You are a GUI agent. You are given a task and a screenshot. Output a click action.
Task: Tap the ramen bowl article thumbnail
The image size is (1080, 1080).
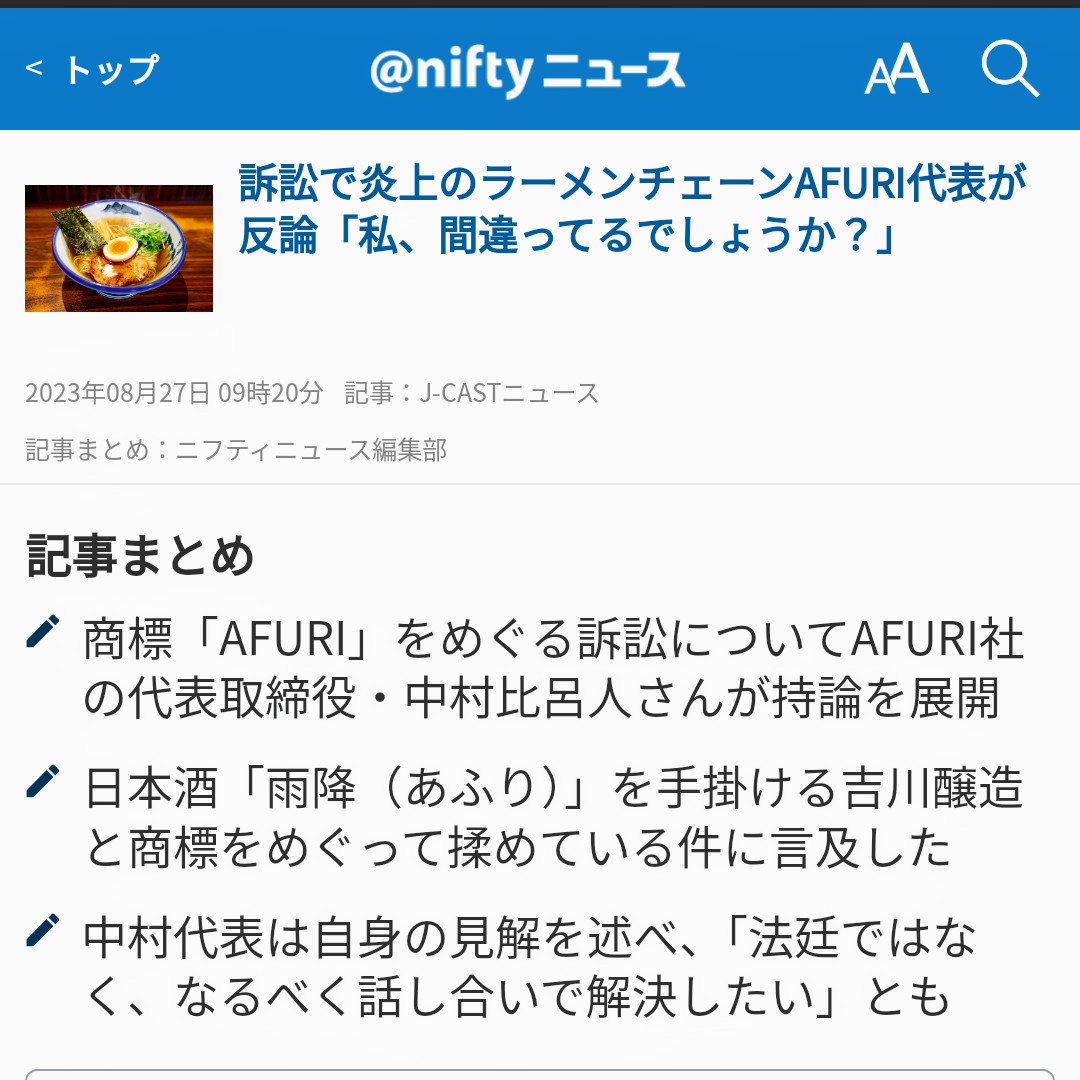tap(119, 248)
